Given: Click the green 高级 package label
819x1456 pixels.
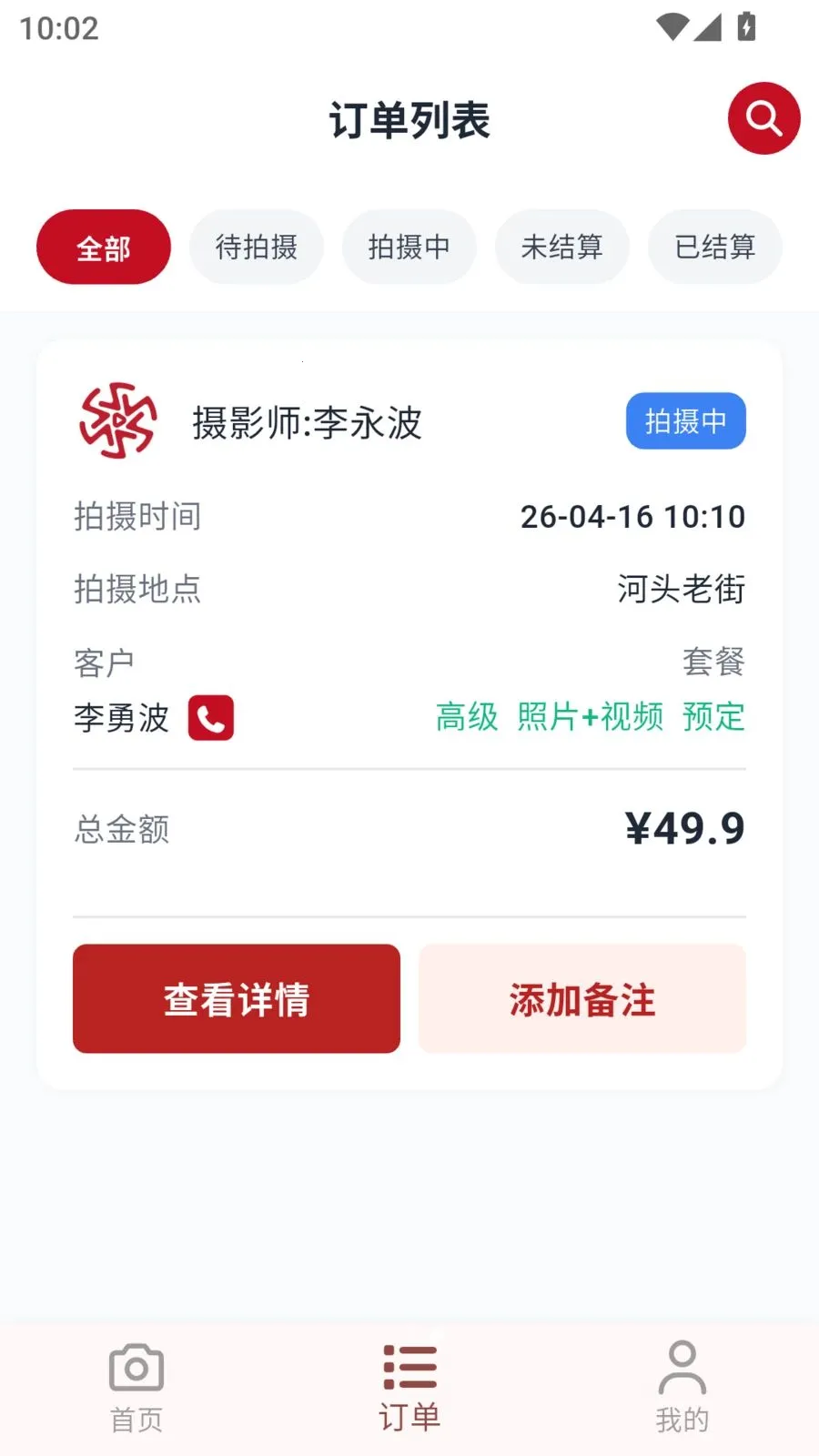Looking at the screenshot, I should (467, 718).
